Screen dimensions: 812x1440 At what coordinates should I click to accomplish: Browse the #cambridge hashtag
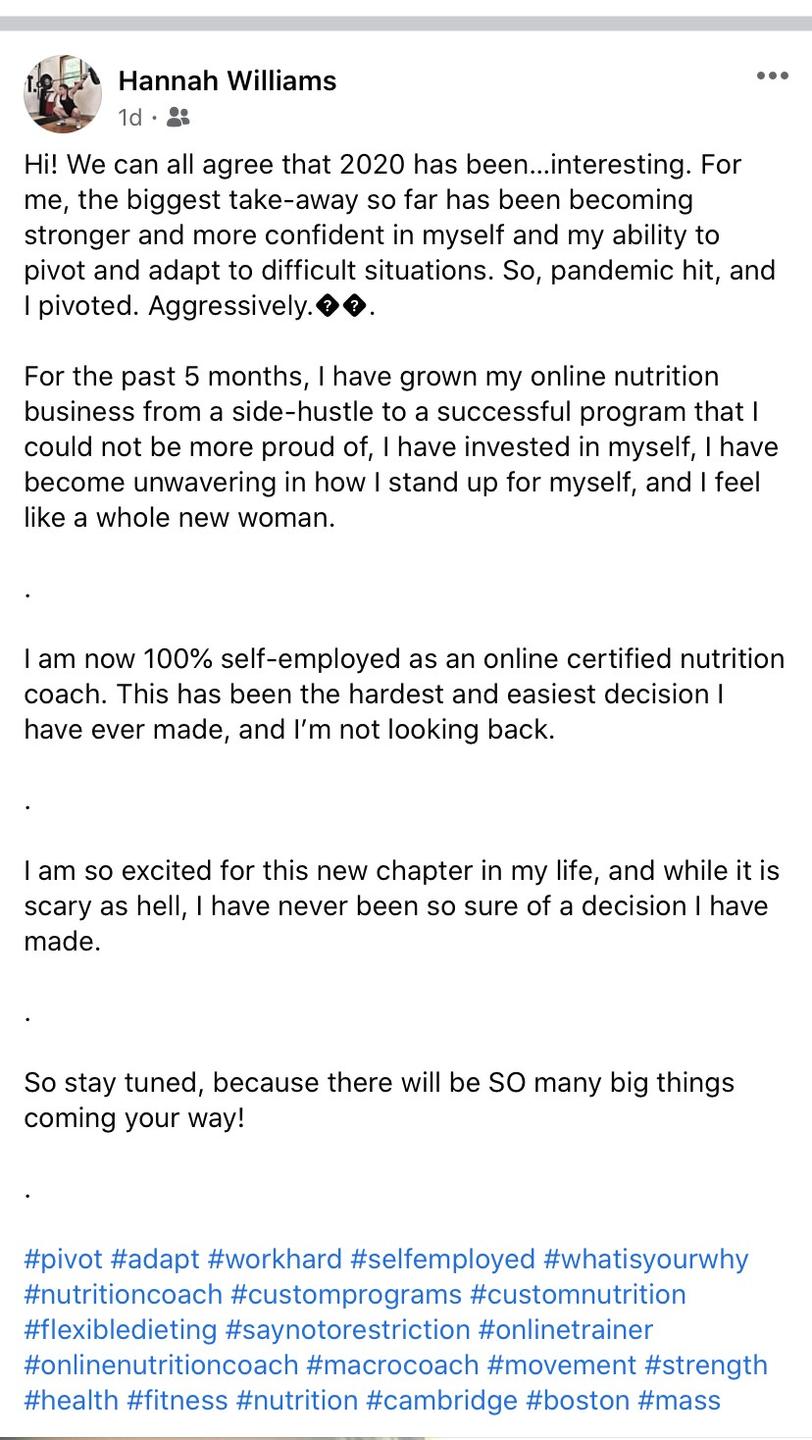[x=442, y=1400]
